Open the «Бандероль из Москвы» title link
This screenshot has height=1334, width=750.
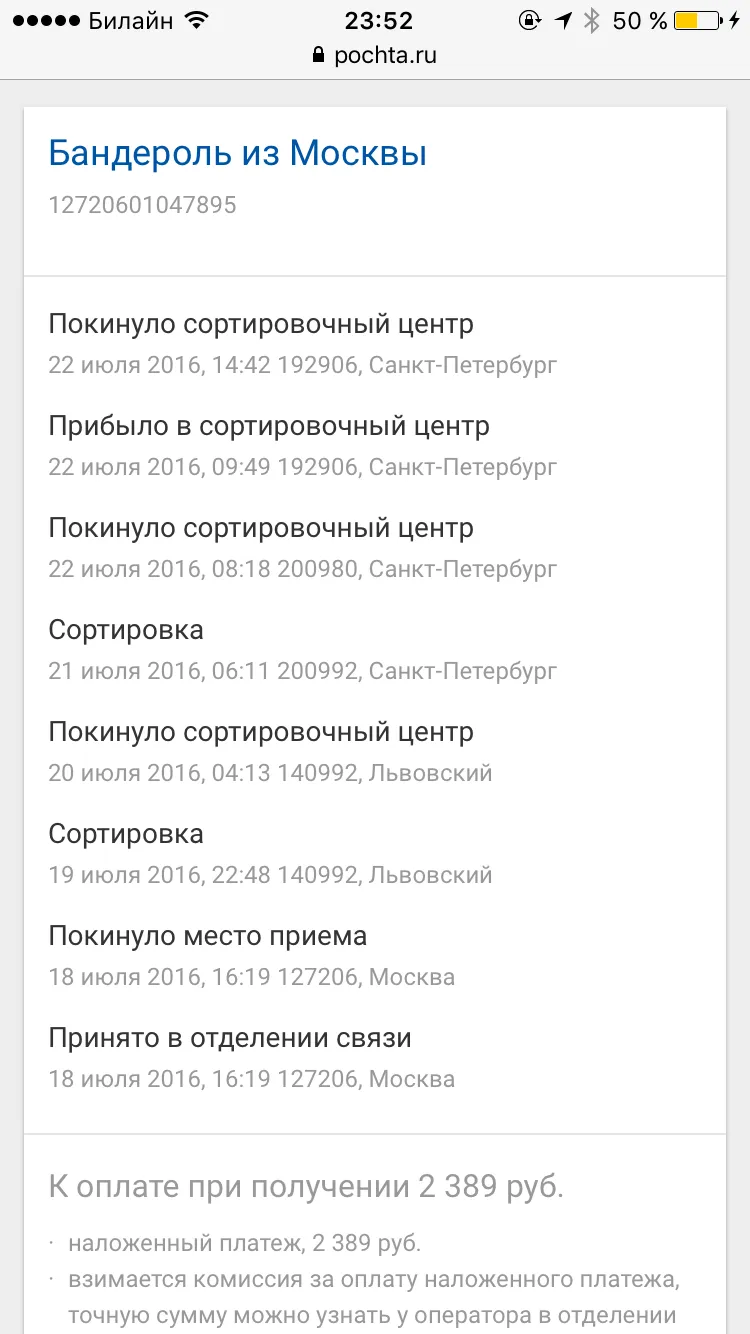point(238,154)
